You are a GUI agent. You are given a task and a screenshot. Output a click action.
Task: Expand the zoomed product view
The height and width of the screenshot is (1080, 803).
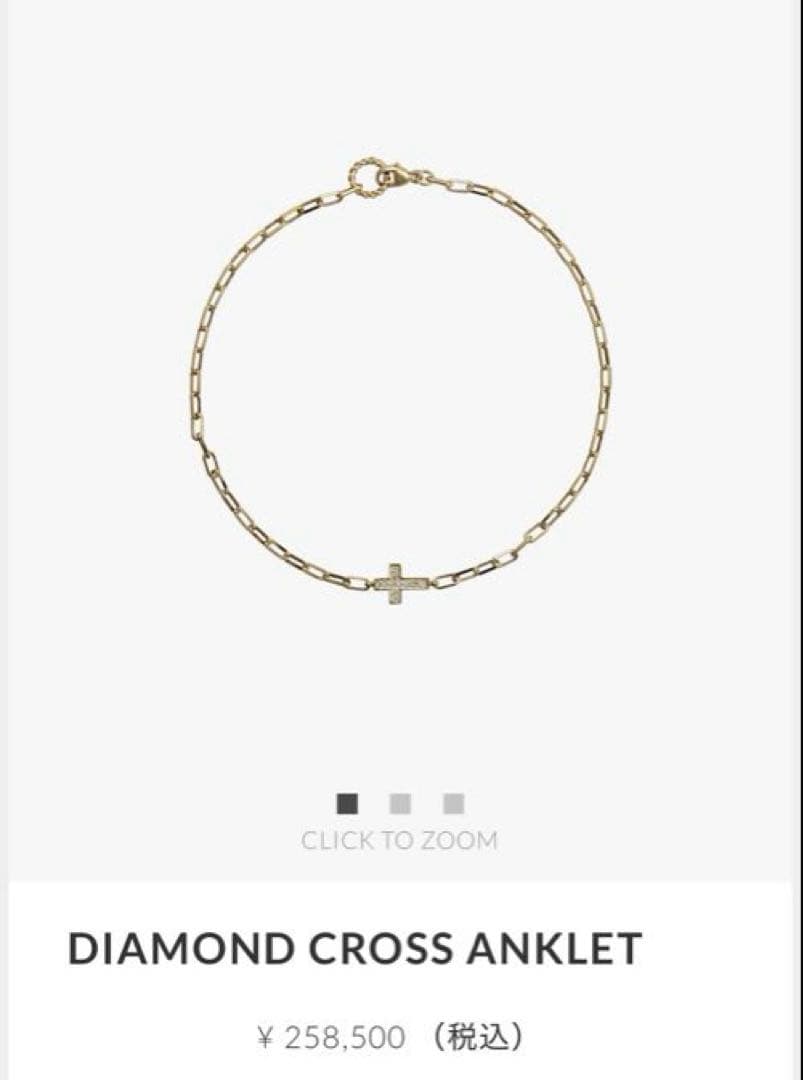(398, 840)
